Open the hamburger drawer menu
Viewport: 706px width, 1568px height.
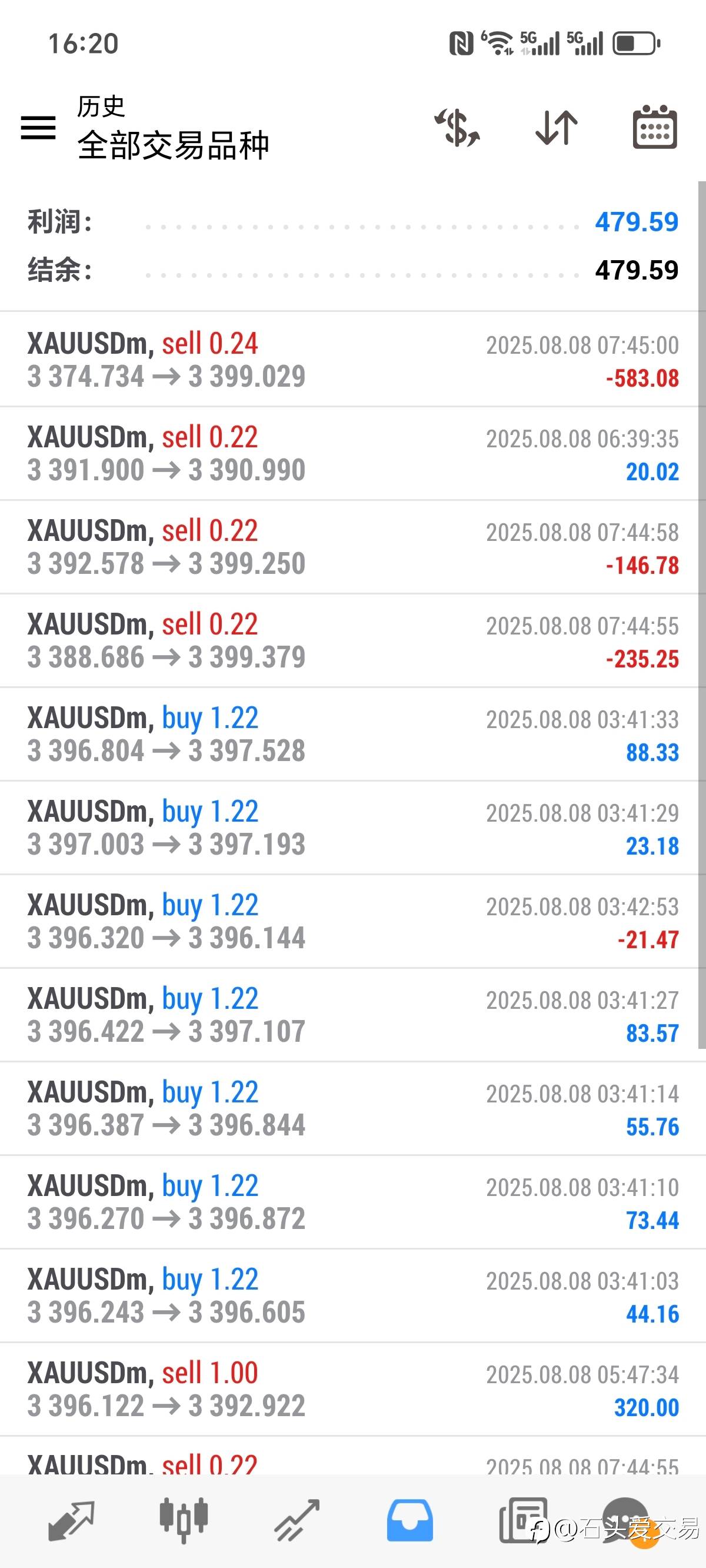38,128
